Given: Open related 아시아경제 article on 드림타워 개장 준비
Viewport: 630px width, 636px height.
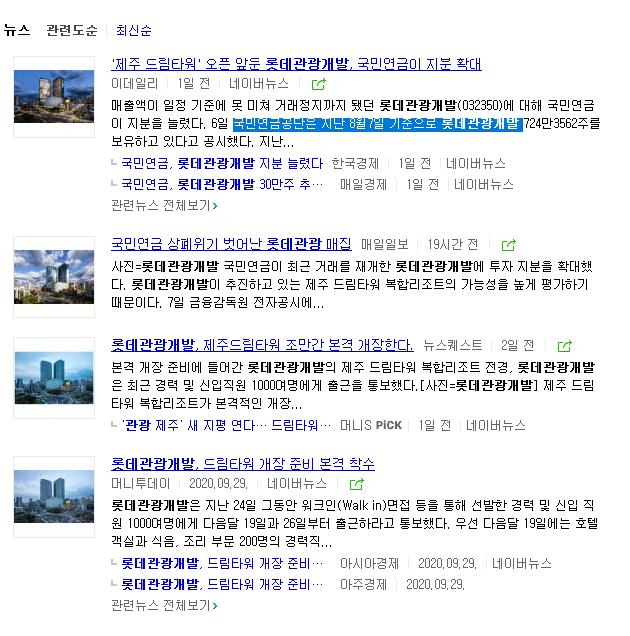Looking at the screenshot, I should [x=222, y=563].
